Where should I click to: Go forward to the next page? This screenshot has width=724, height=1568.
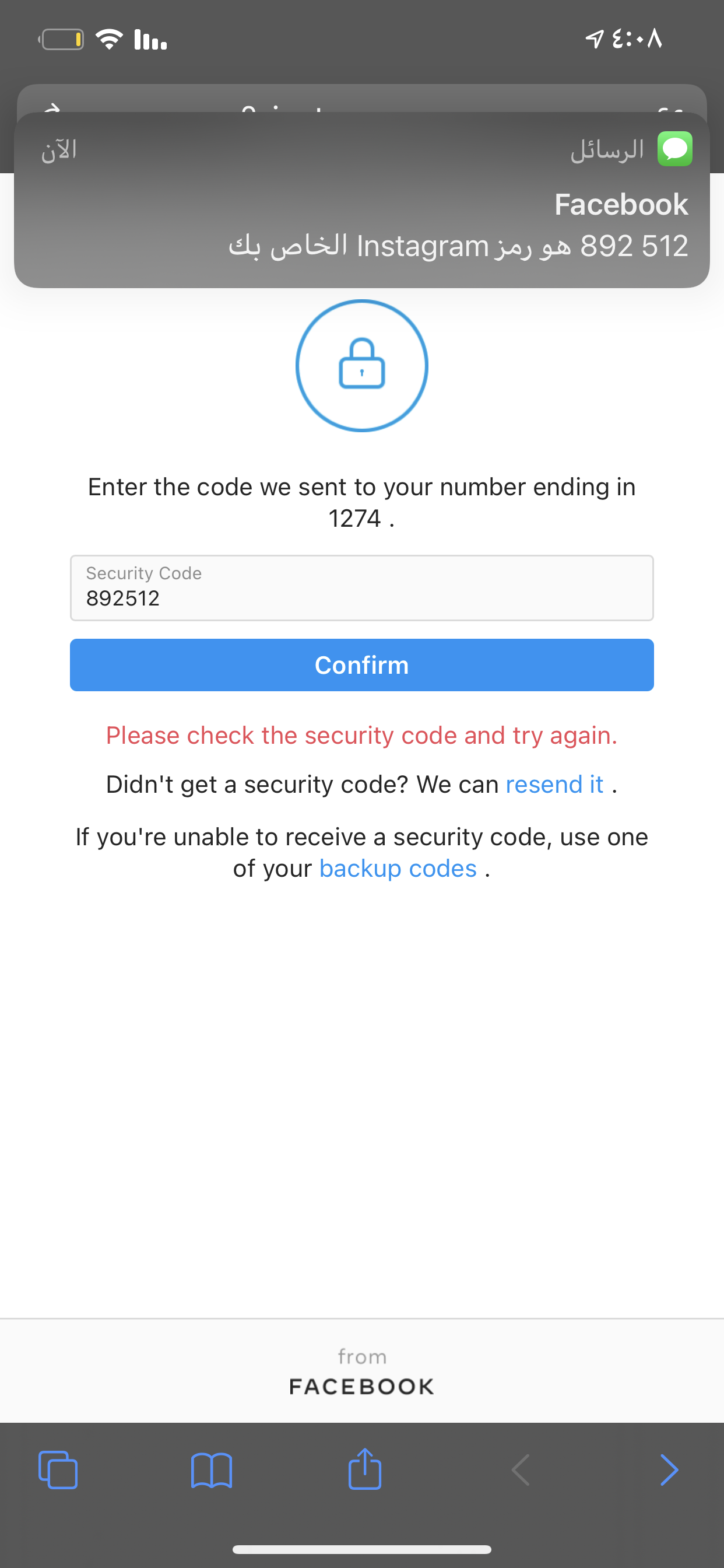(x=669, y=1471)
